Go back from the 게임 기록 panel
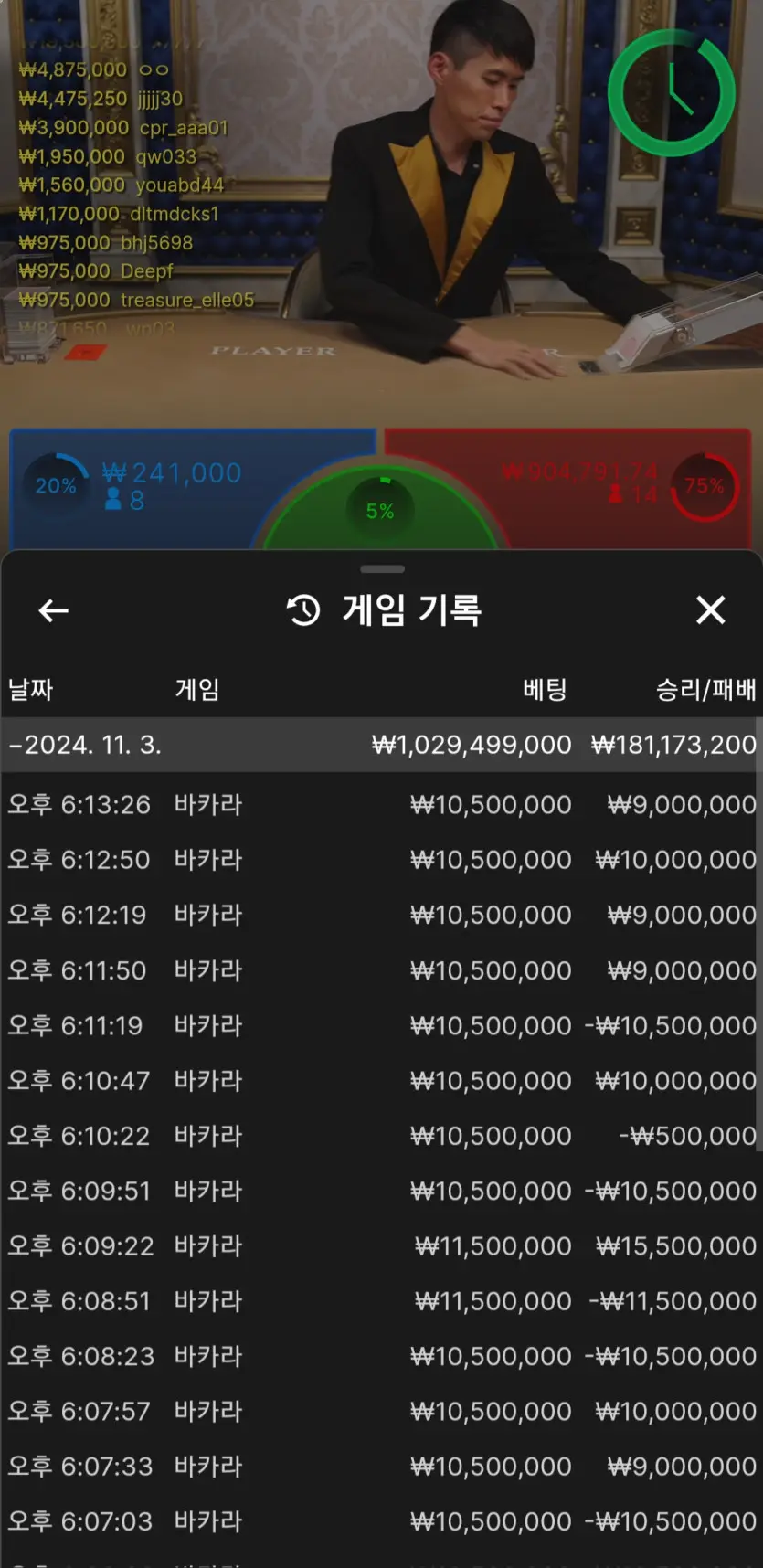 pyautogui.click(x=54, y=610)
